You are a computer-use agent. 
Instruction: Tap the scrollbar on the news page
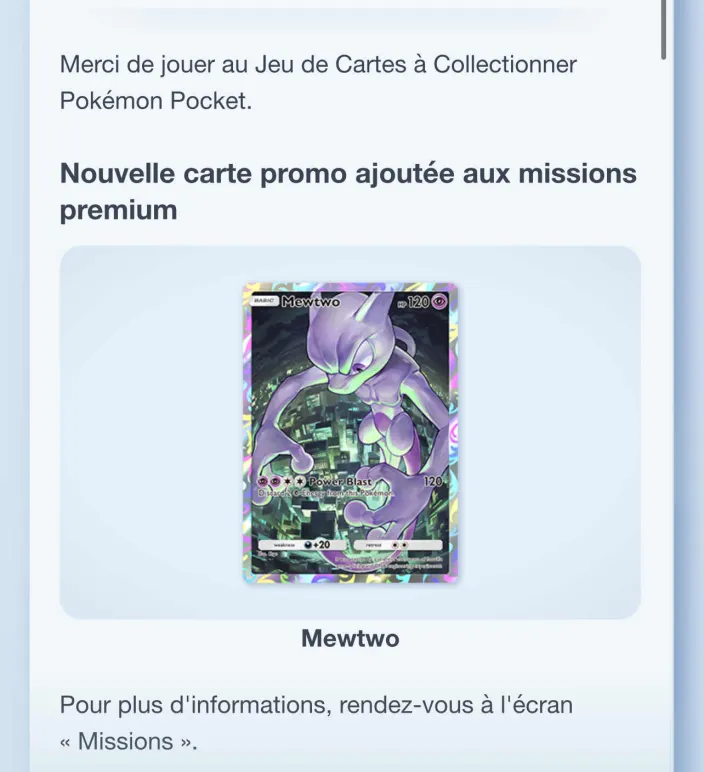coord(664,30)
